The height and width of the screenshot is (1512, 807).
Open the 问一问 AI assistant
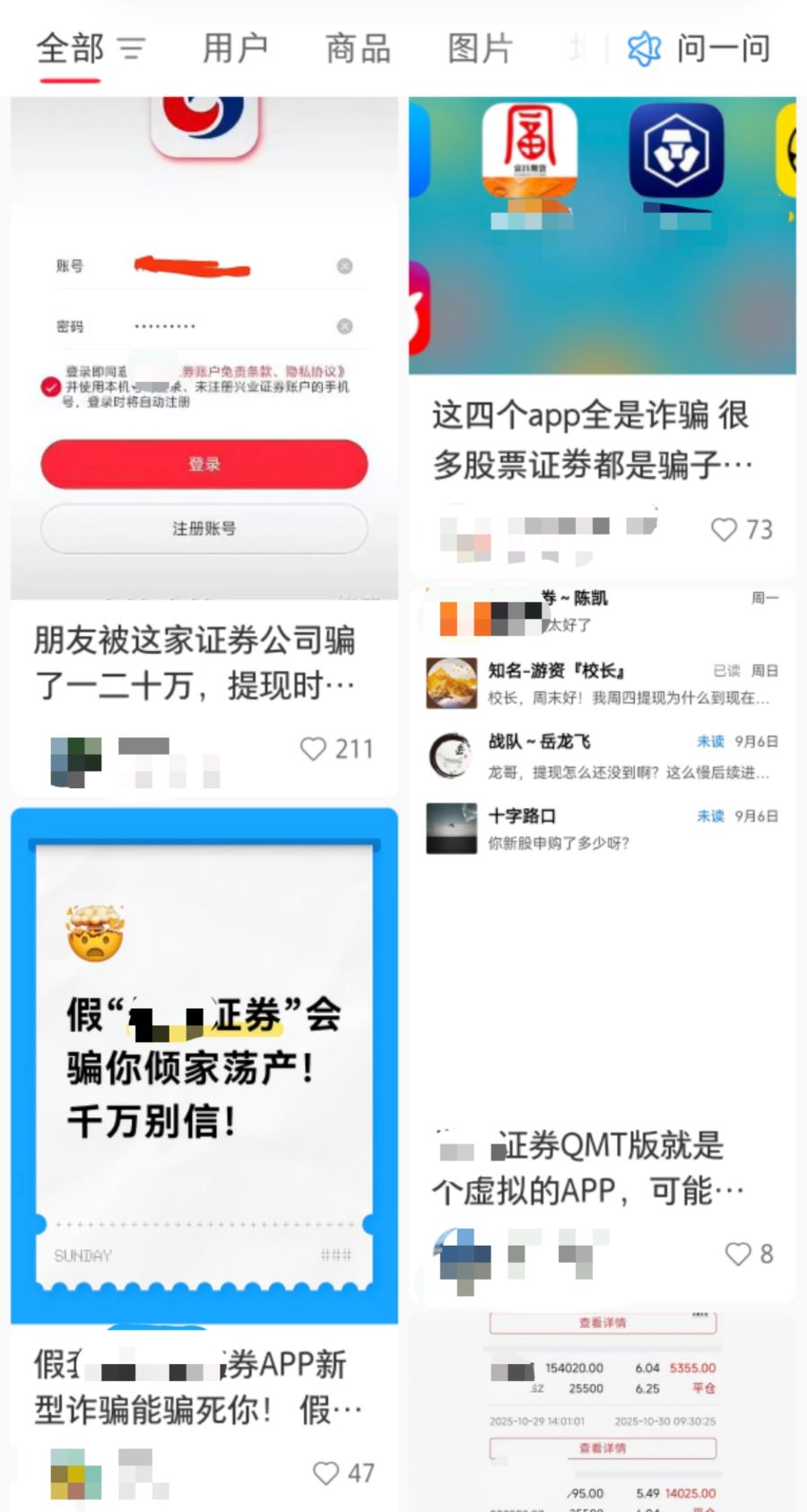point(699,48)
